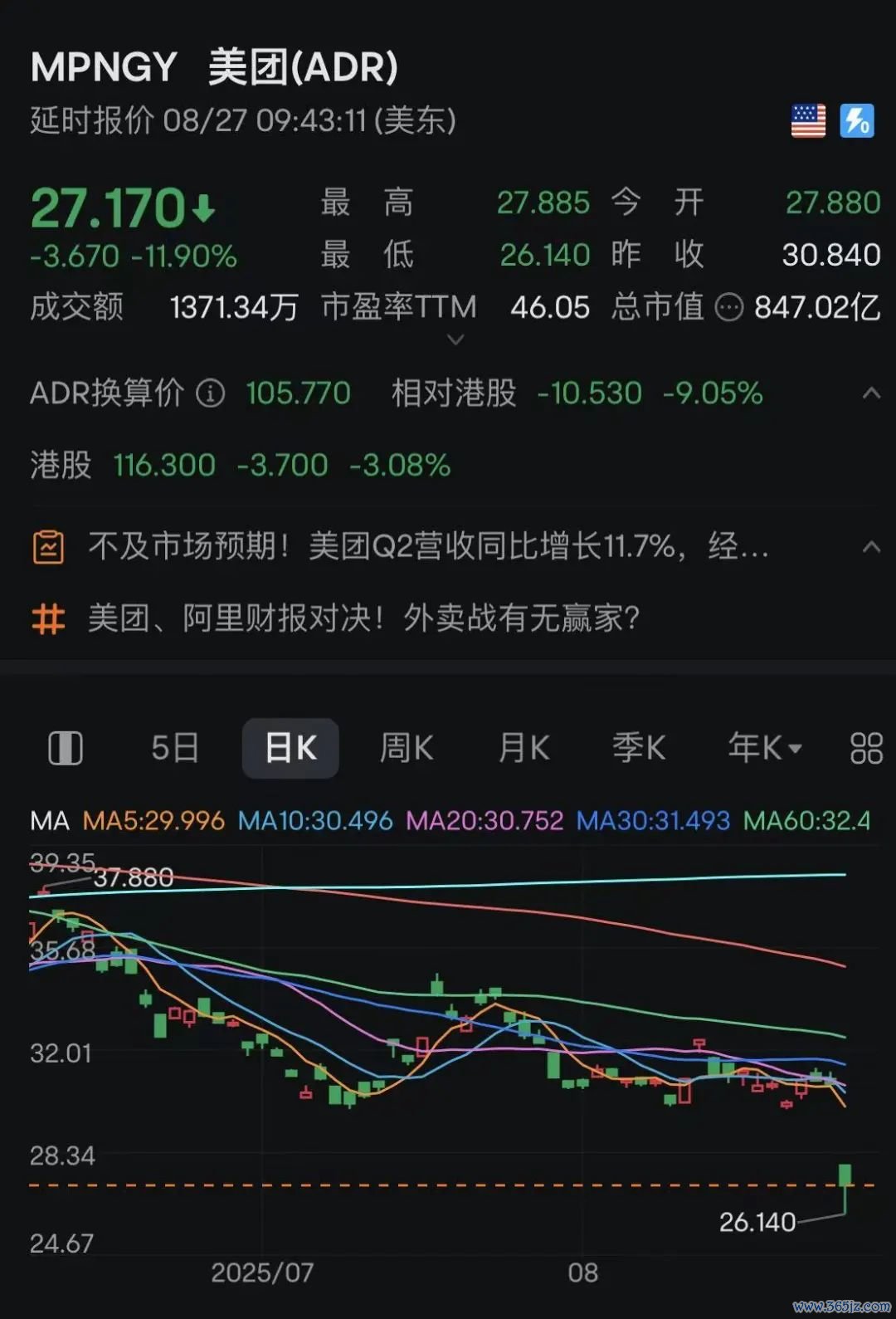Open the 年K dropdown

[764, 748]
